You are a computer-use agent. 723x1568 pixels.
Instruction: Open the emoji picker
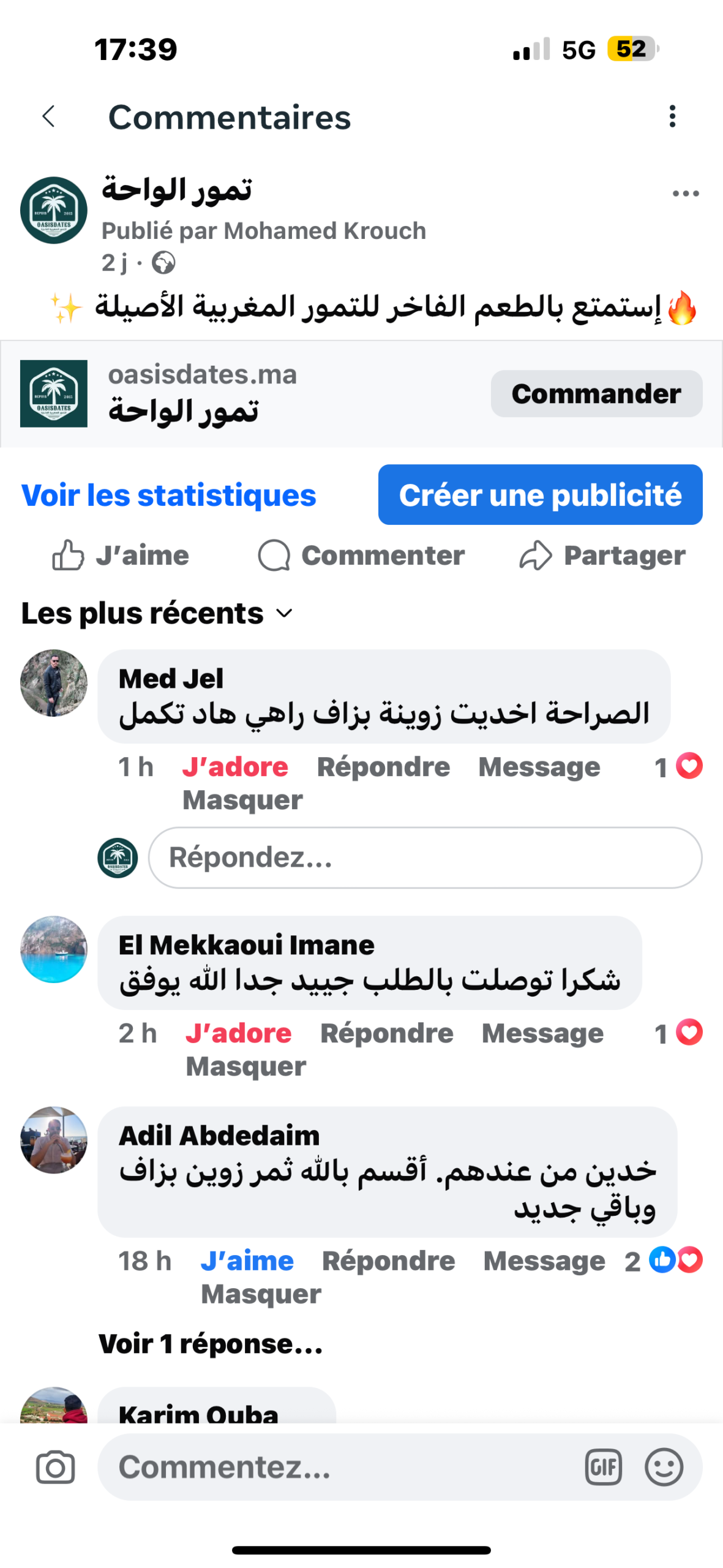(664, 1467)
